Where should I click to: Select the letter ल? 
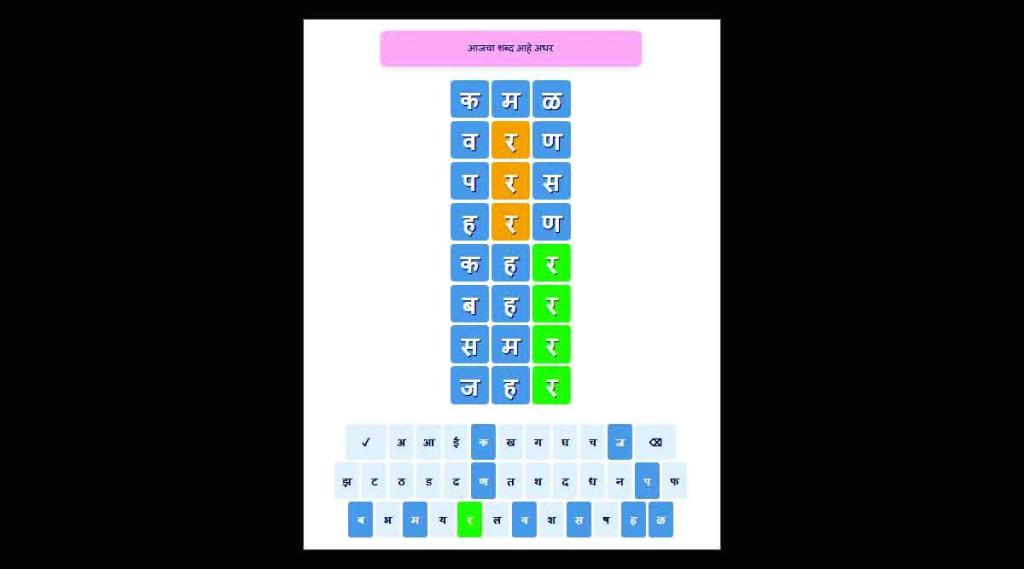click(497, 520)
